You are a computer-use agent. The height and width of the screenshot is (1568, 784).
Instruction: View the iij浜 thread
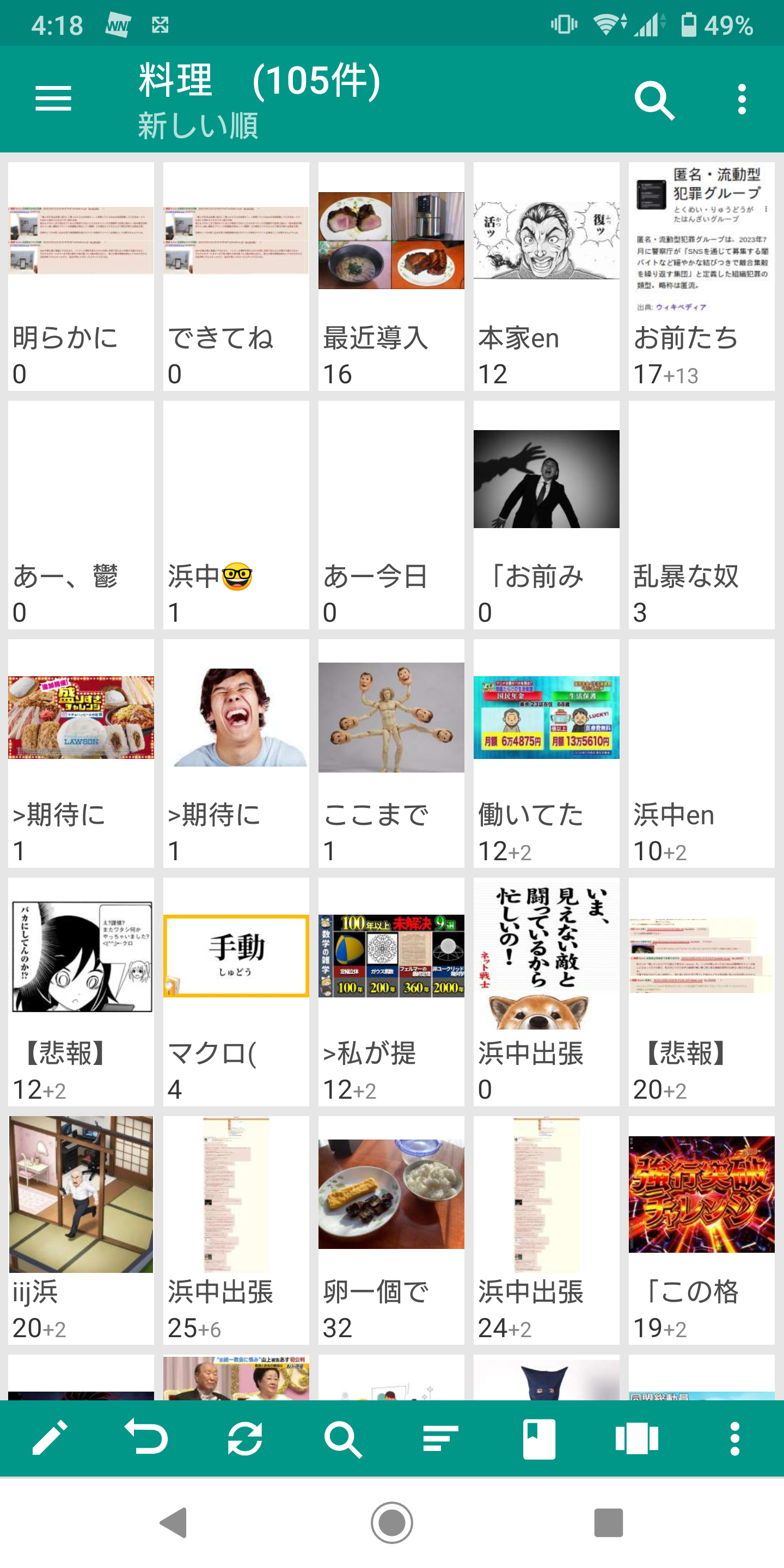[x=81, y=1230]
